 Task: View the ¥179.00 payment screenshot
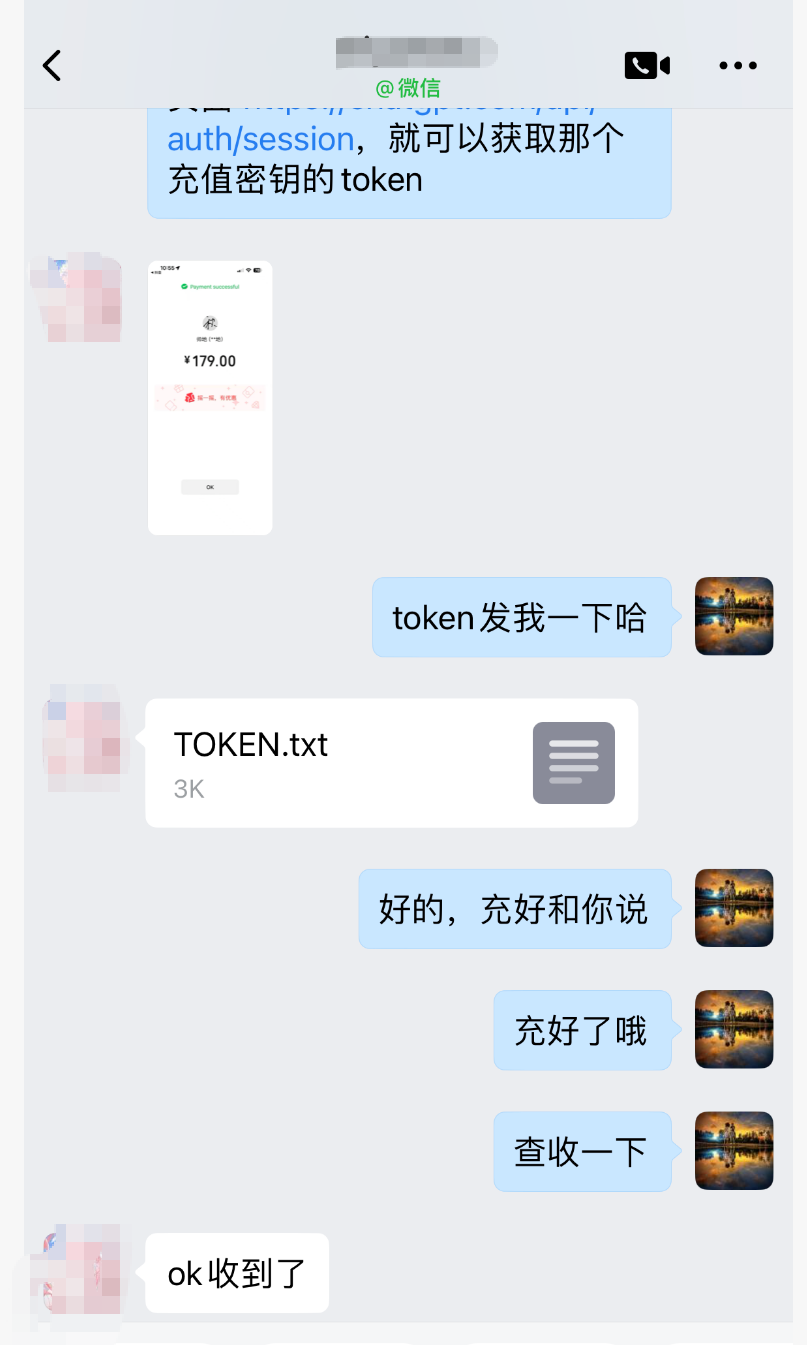click(210, 397)
